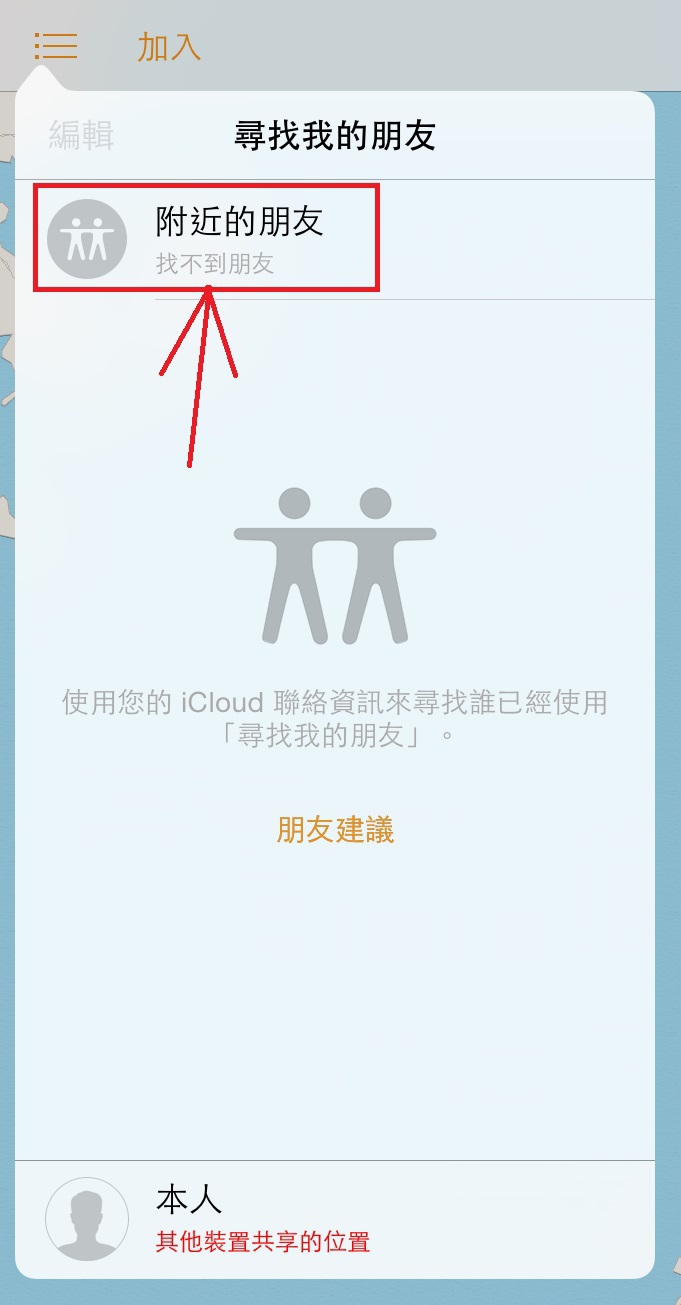This screenshot has height=1305, width=681.
Task: Tap the list menu icon
Action: [x=56, y=46]
